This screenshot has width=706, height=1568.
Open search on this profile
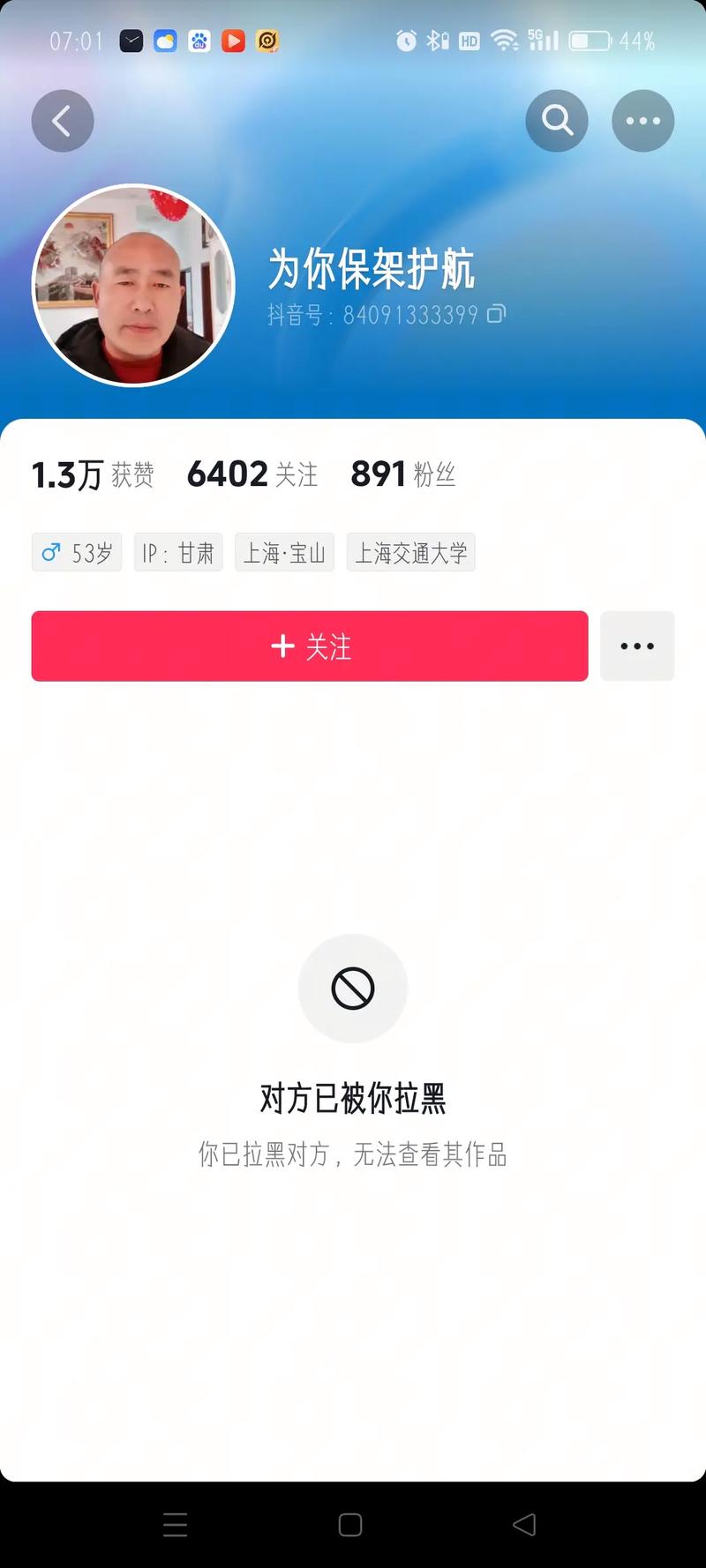point(557,121)
